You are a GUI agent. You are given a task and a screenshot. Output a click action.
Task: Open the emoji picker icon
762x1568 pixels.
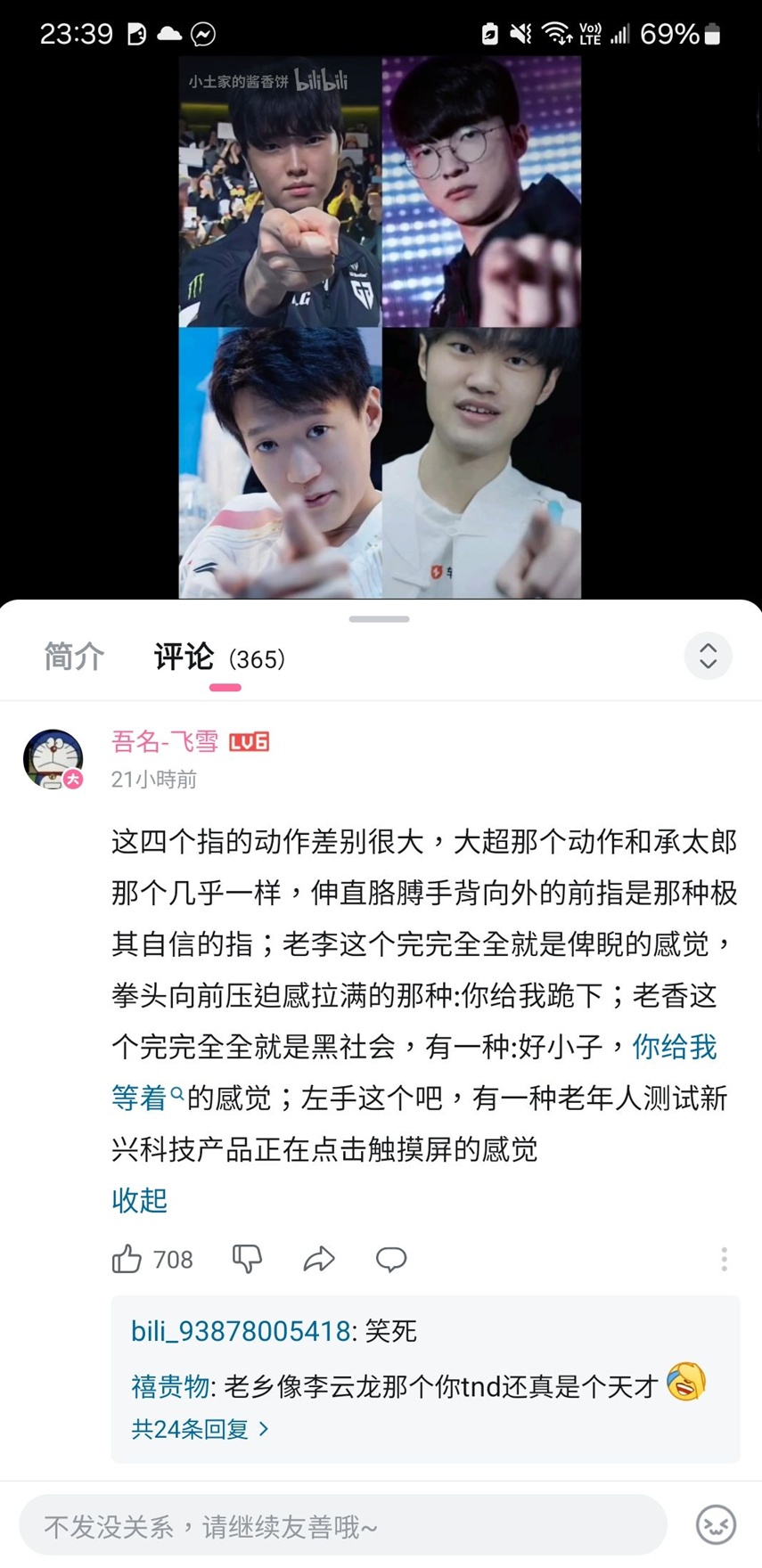[x=716, y=1525]
